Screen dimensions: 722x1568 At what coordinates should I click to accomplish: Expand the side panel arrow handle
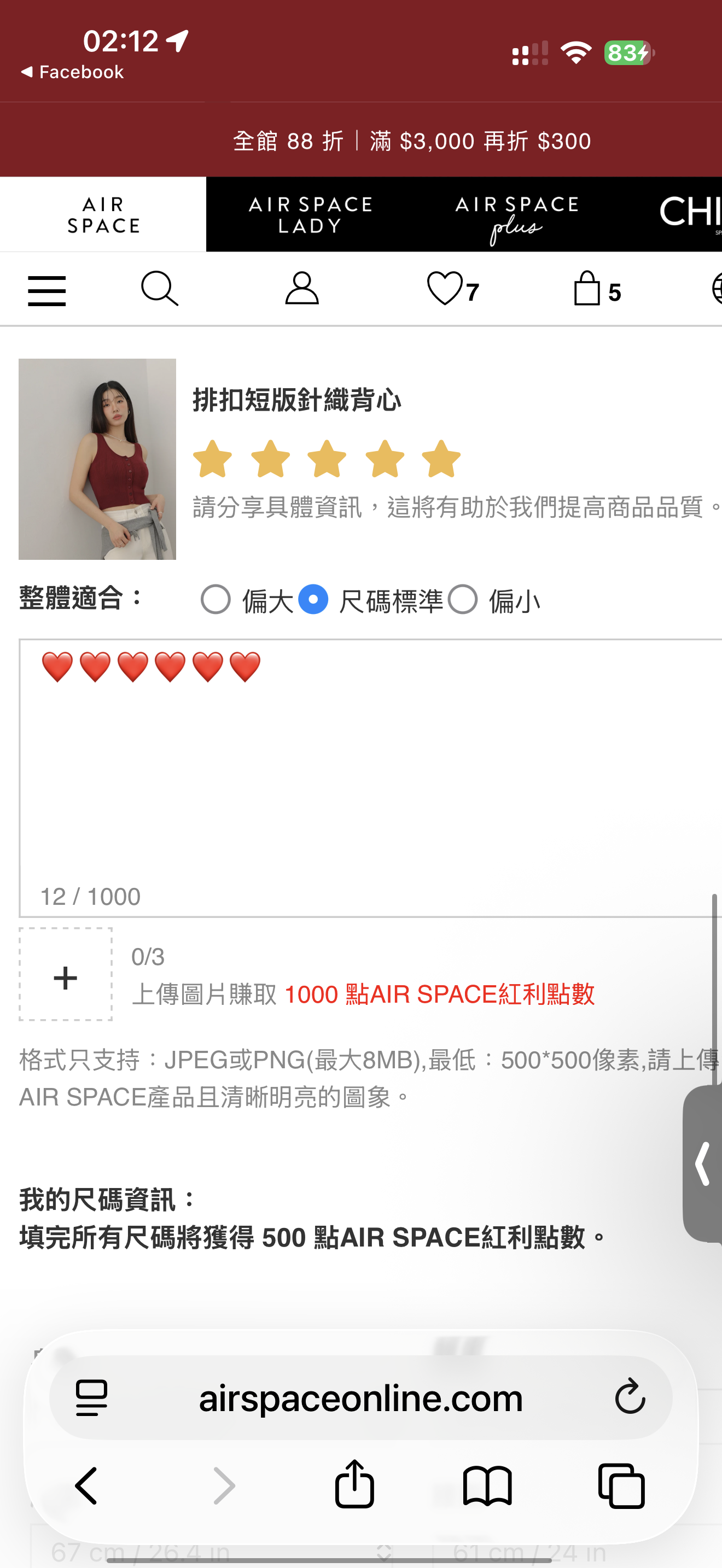click(x=703, y=1164)
